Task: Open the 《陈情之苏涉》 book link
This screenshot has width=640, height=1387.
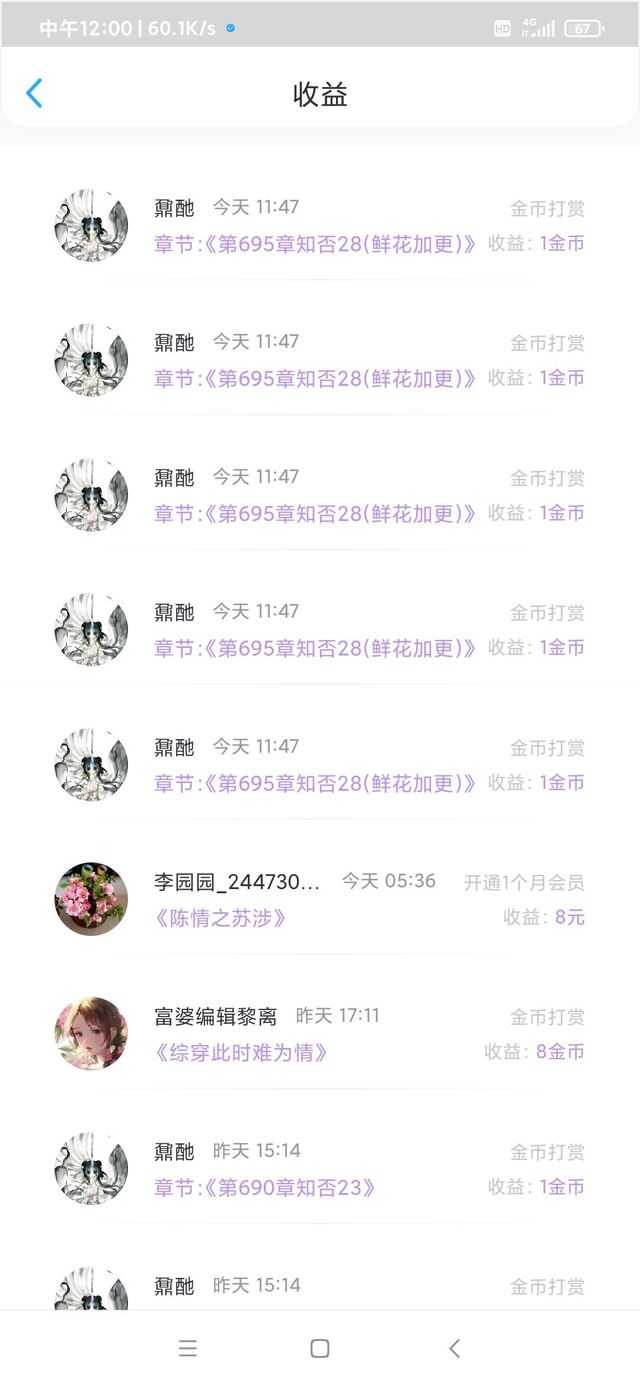Action: (221, 917)
